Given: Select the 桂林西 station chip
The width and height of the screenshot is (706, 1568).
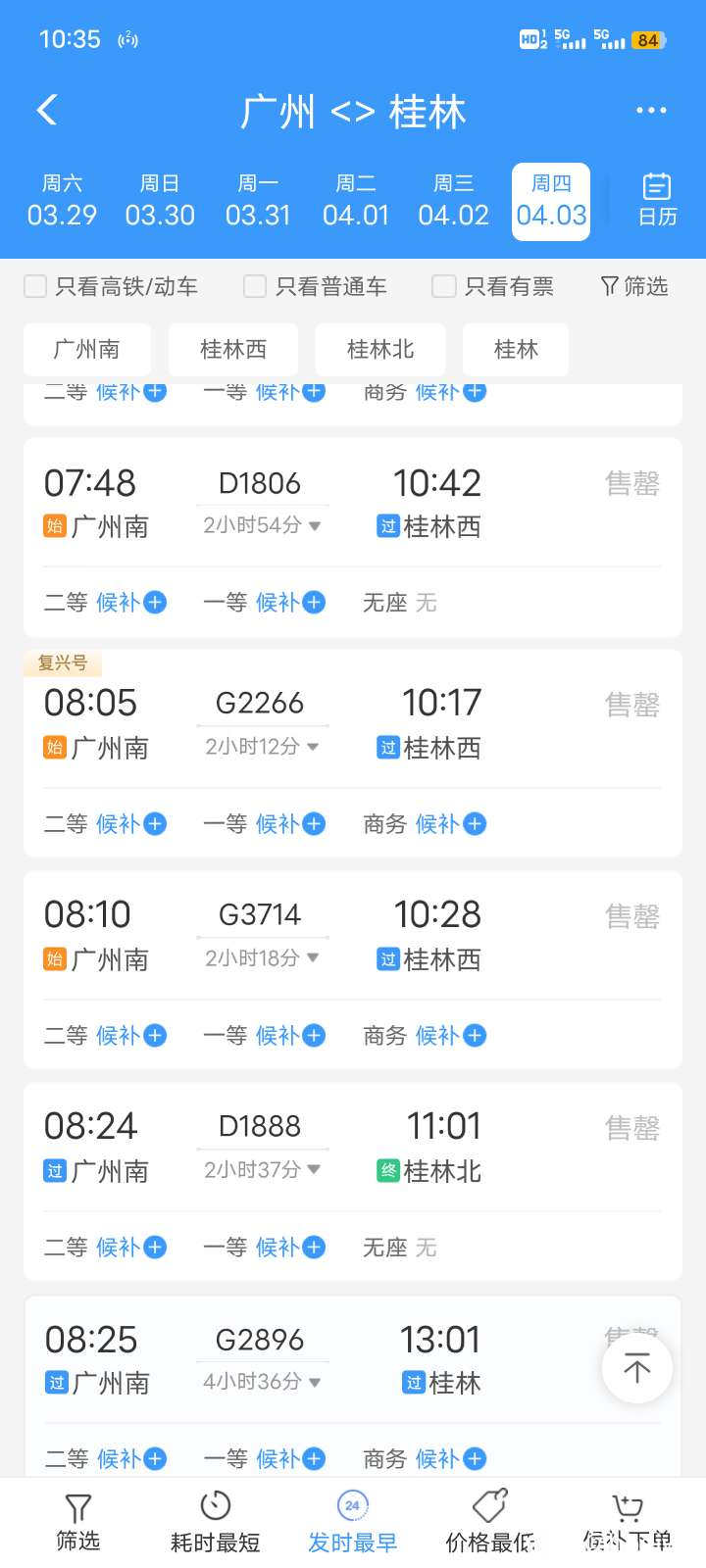Looking at the screenshot, I should click(x=233, y=350).
